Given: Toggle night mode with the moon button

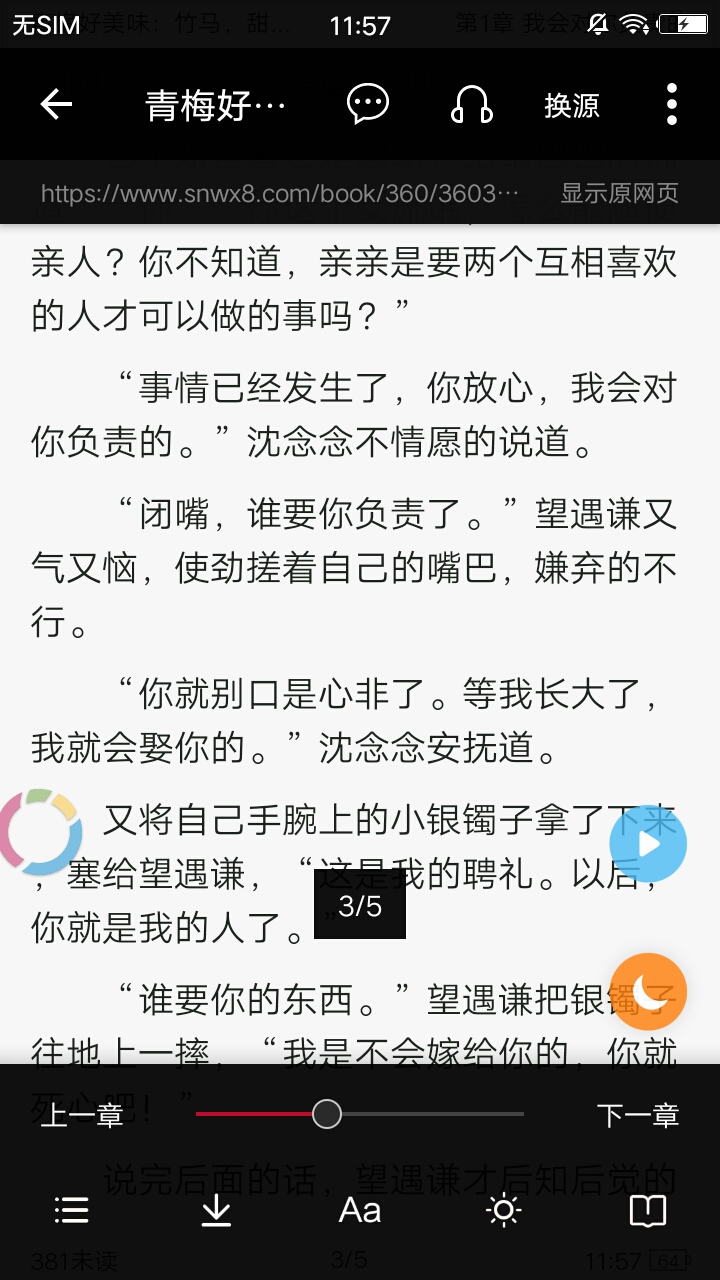Looking at the screenshot, I should click(x=650, y=991).
